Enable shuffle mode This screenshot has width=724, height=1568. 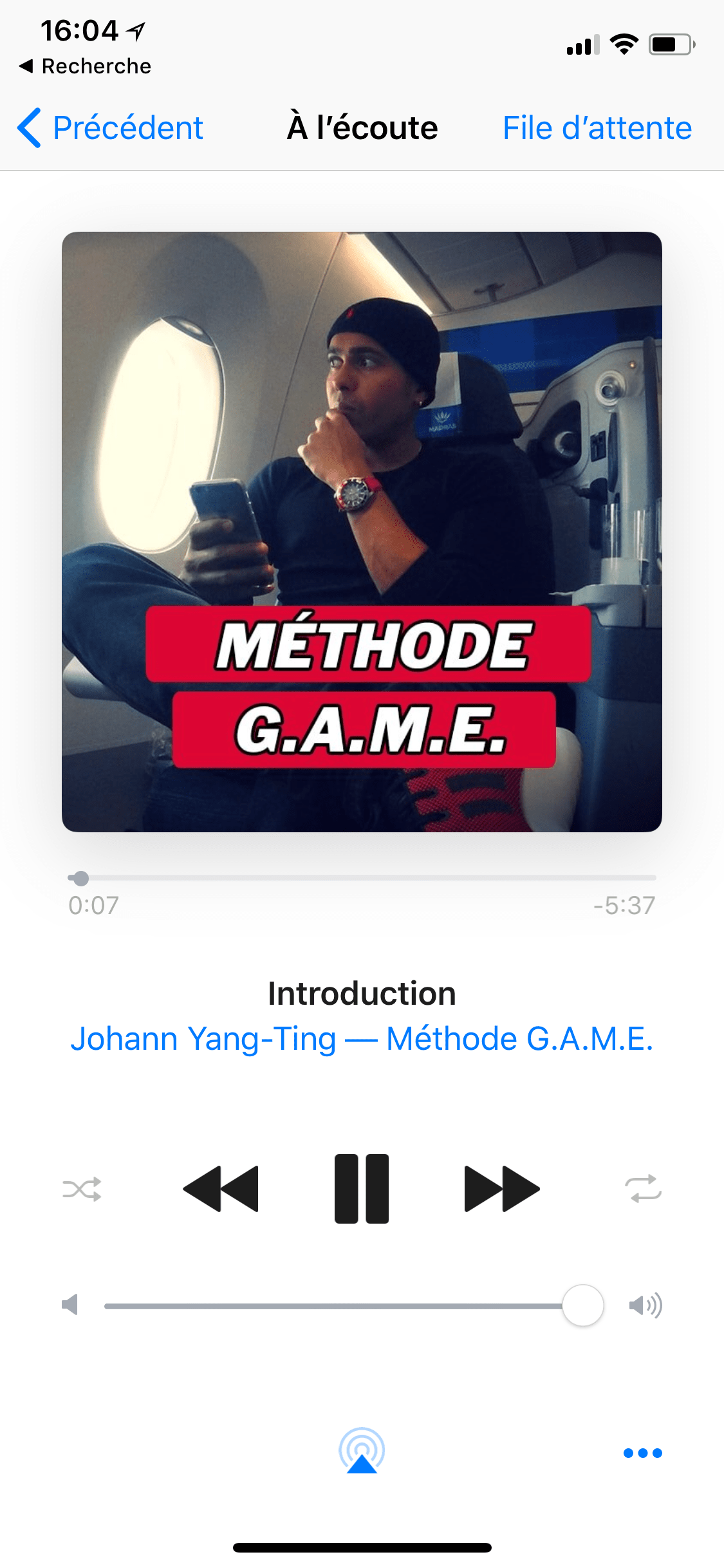point(82,1189)
